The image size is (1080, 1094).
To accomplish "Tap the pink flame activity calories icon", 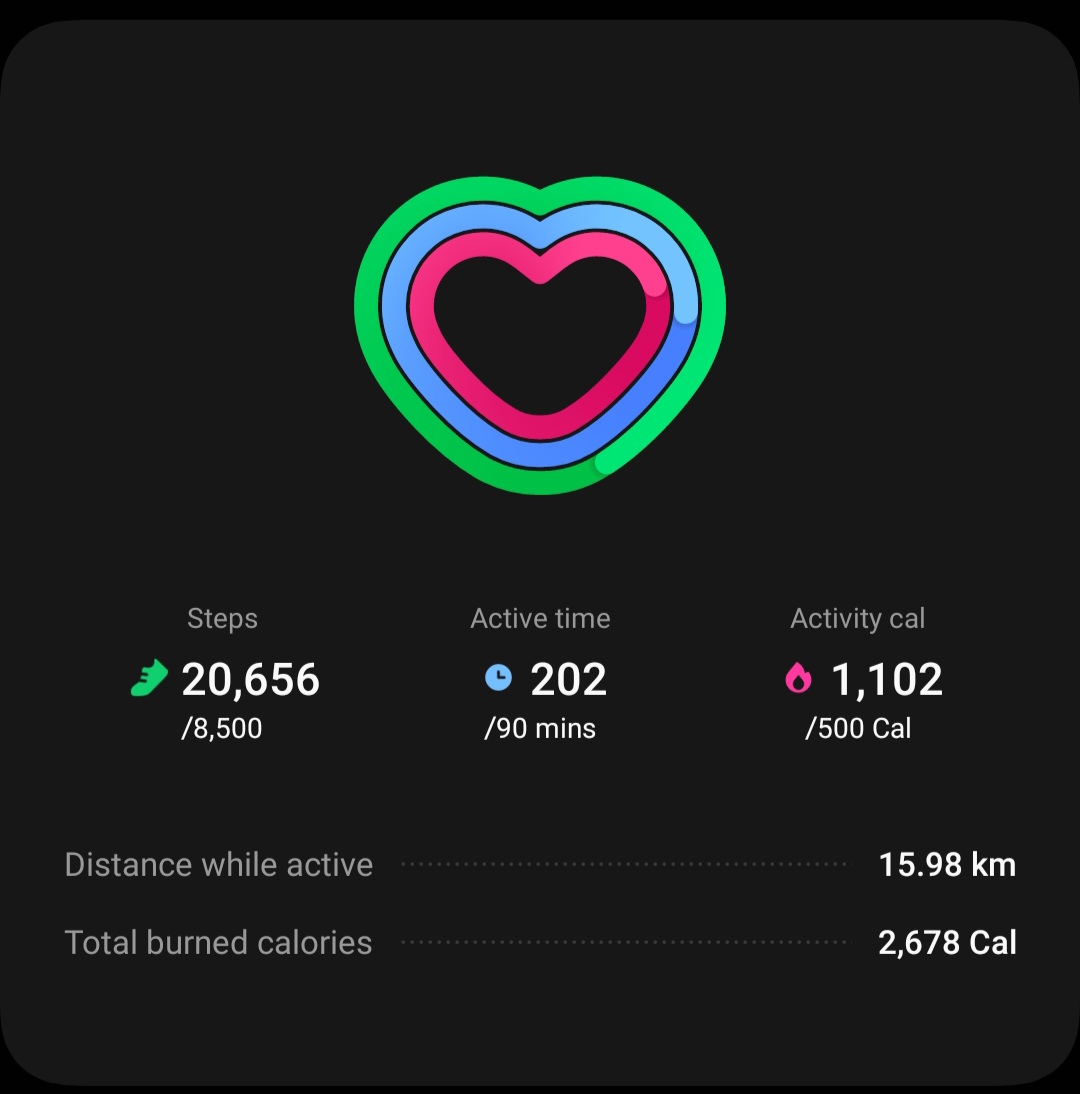I will [797, 678].
